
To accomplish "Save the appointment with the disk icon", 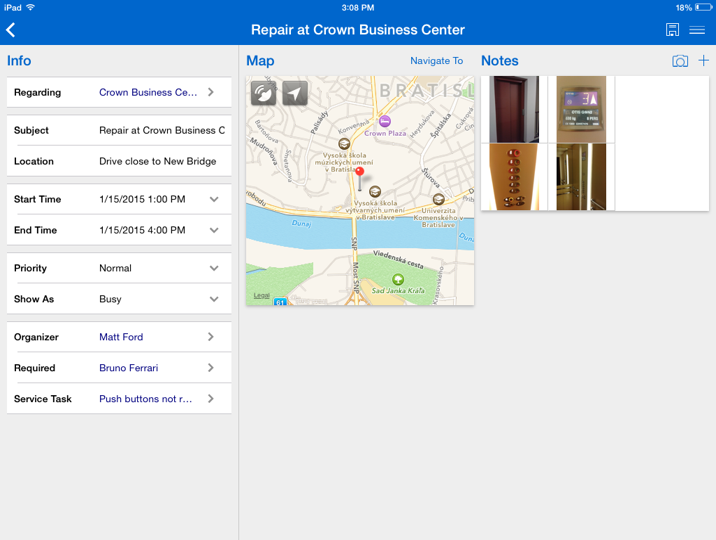I will (x=672, y=30).
